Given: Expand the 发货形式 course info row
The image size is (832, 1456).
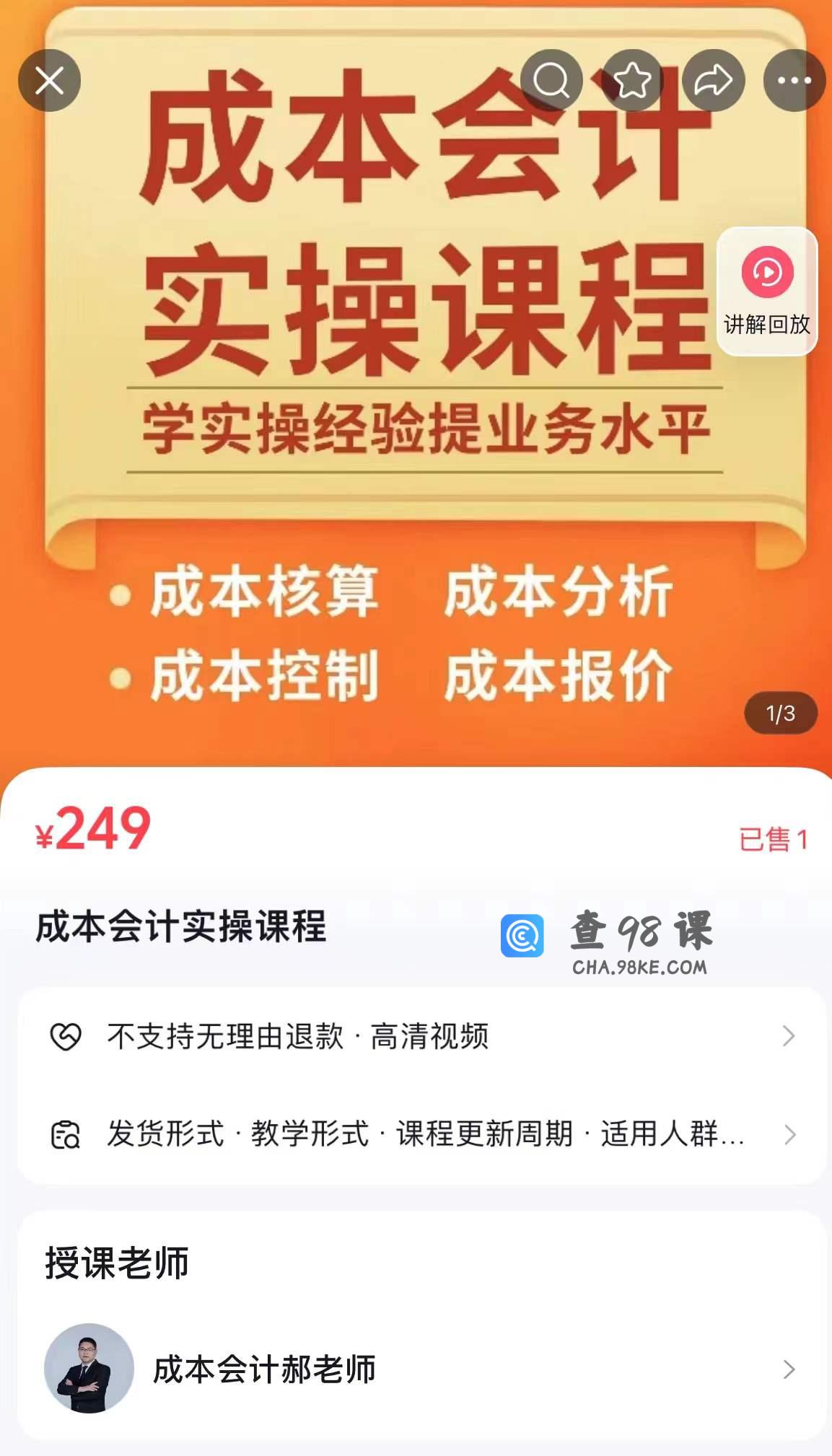Looking at the screenshot, I should (x=422, y=1134).
